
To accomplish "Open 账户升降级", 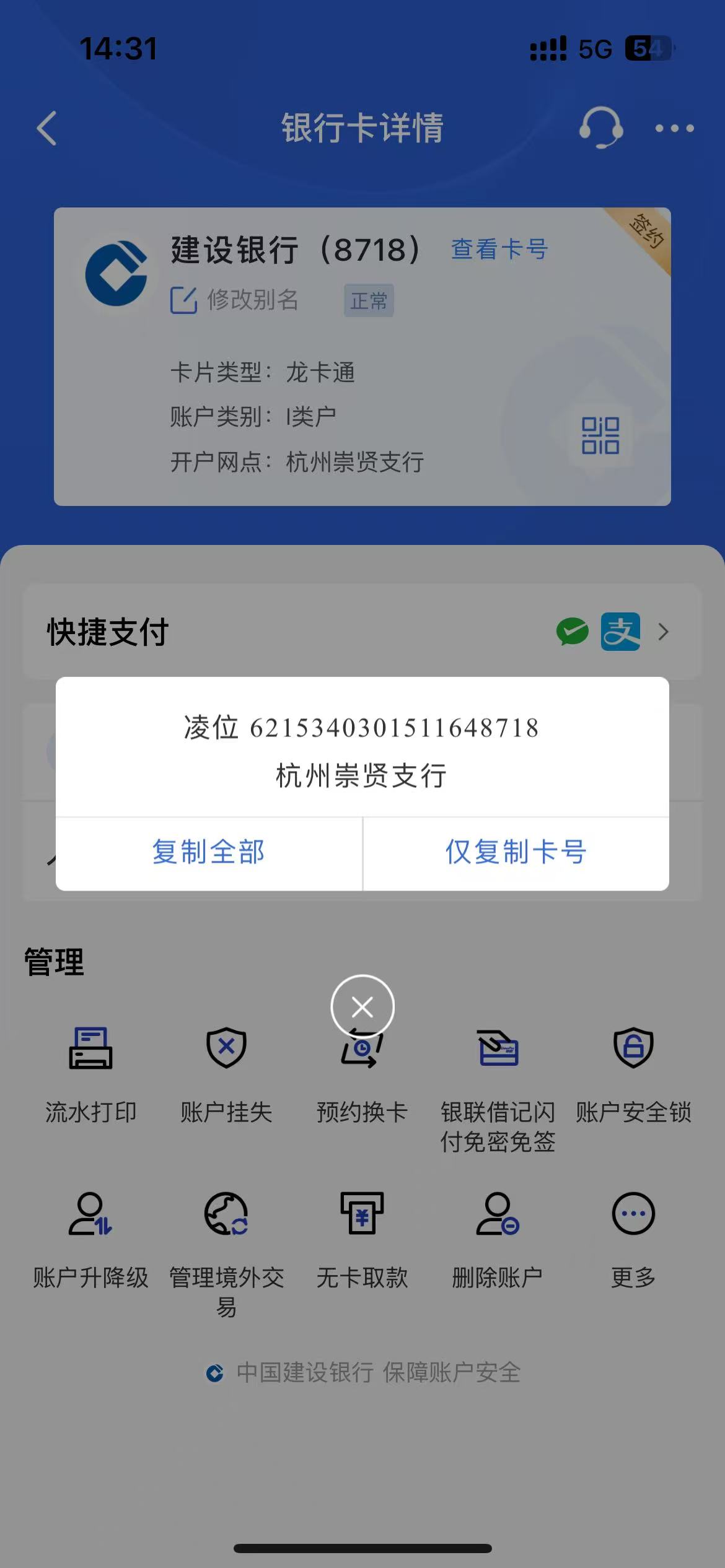I will [x=90, y=1240].
